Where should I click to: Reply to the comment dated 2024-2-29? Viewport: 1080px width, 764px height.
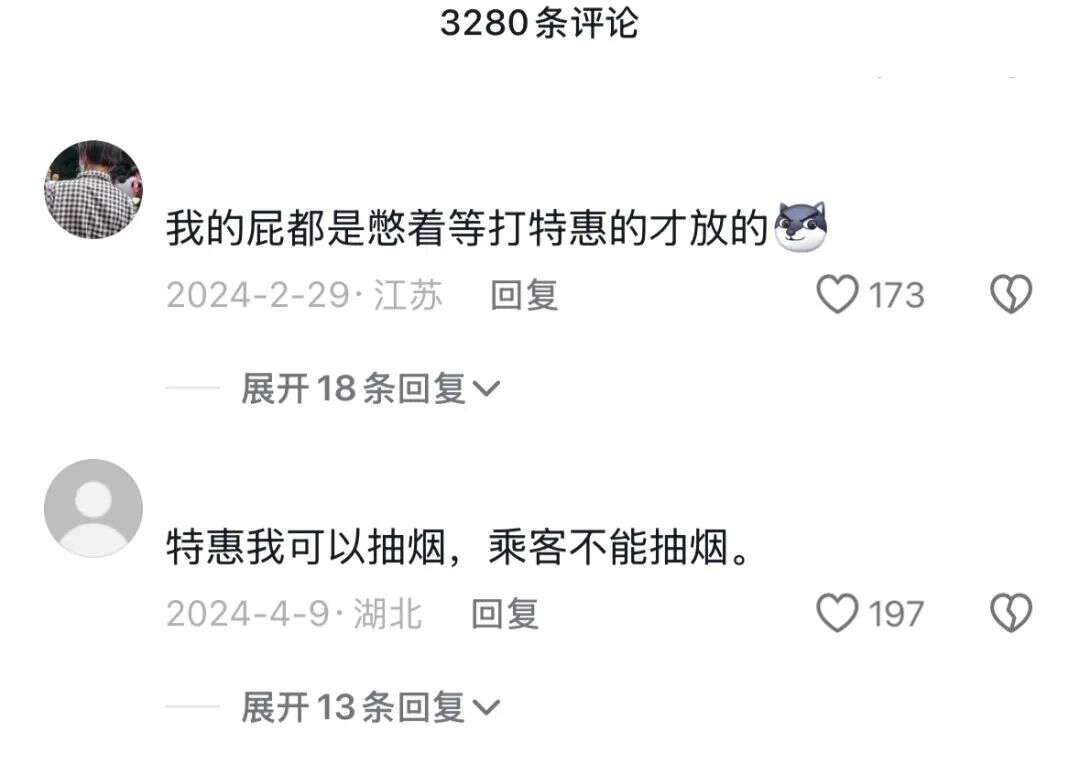(x=523, y=295)
